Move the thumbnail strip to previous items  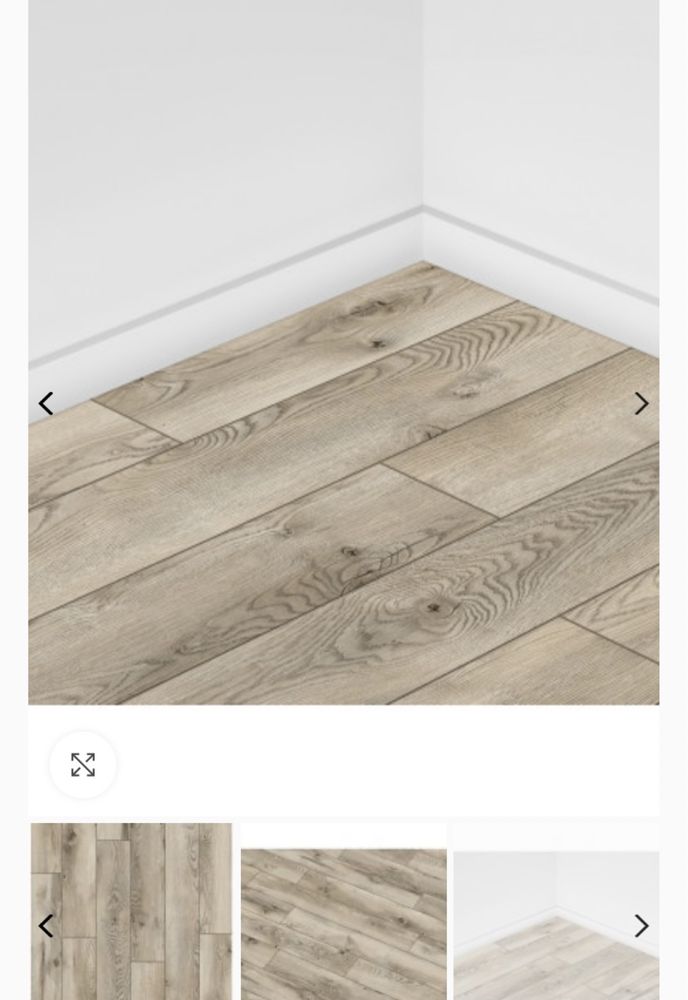[x=46, y=926]
